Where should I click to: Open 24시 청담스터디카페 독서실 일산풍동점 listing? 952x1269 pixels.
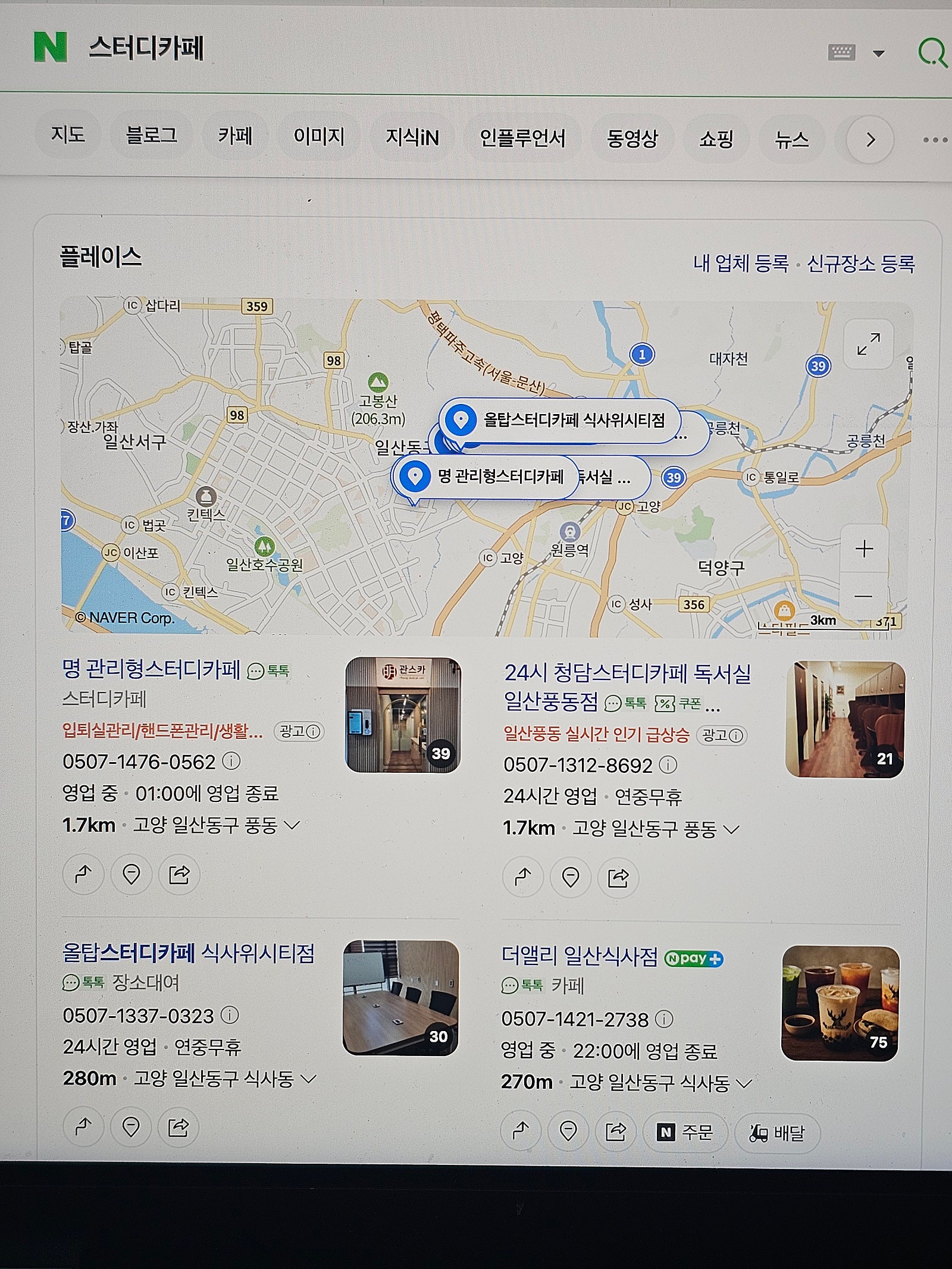[x=627, y=674]
